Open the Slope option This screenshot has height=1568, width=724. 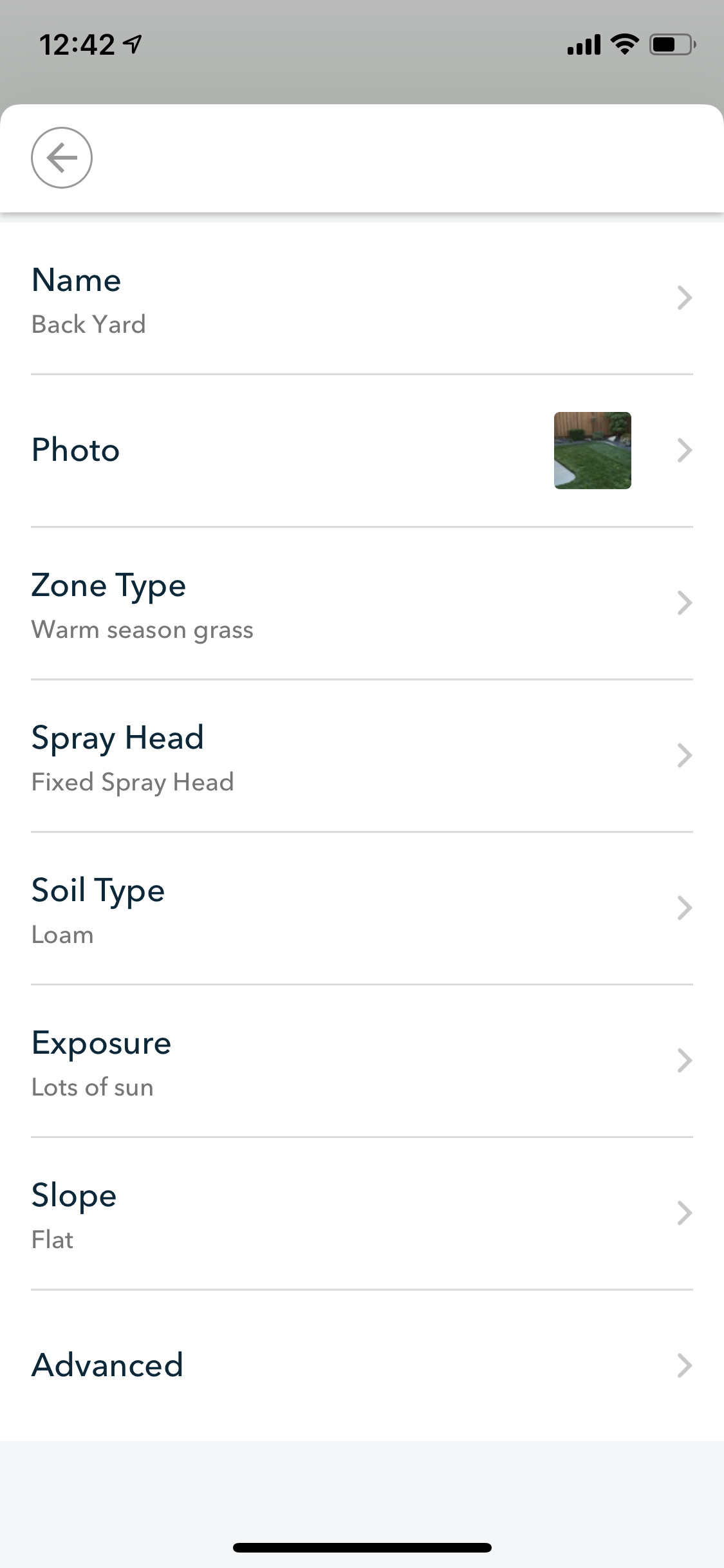pyautogui.click(x=362, y=1214)
